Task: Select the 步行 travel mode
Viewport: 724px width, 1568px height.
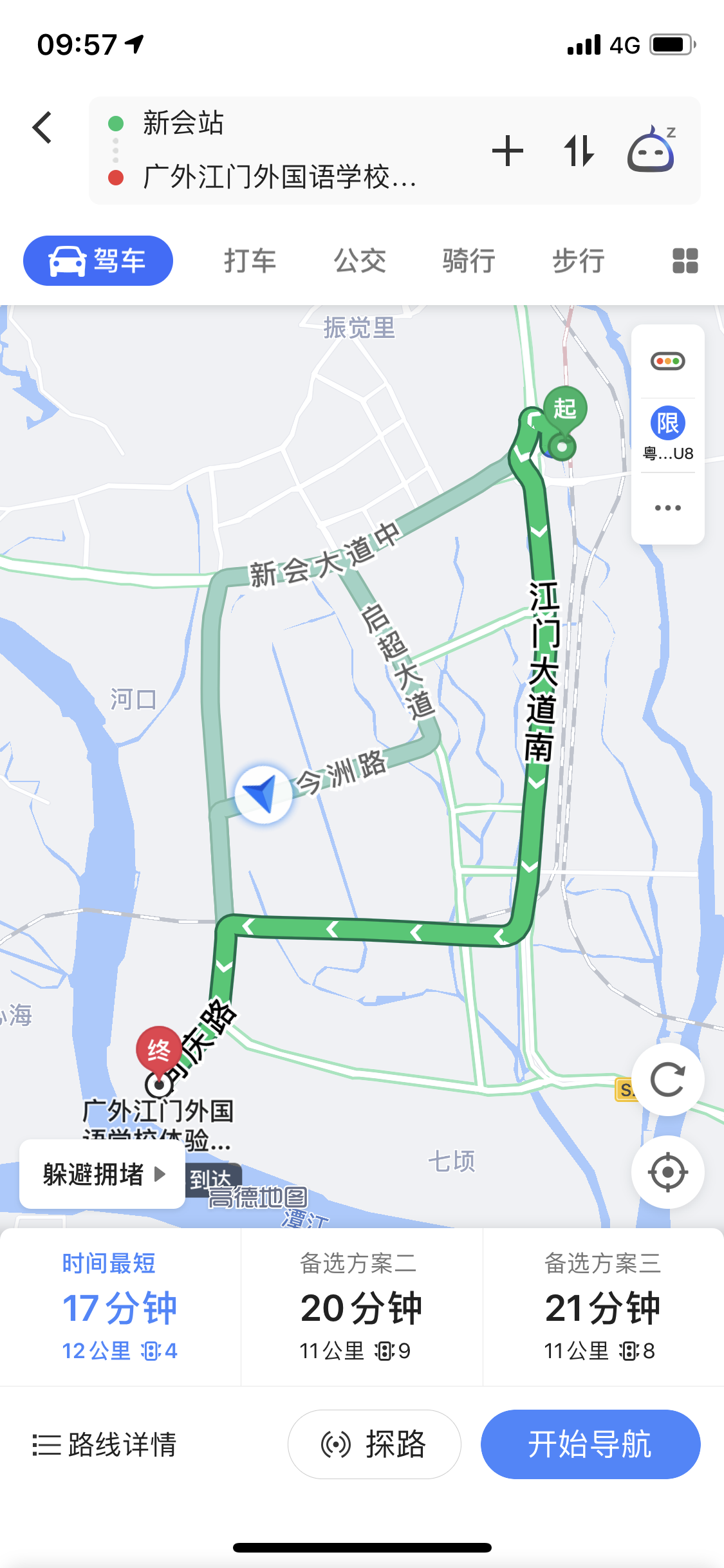Action: pos(578,261)
